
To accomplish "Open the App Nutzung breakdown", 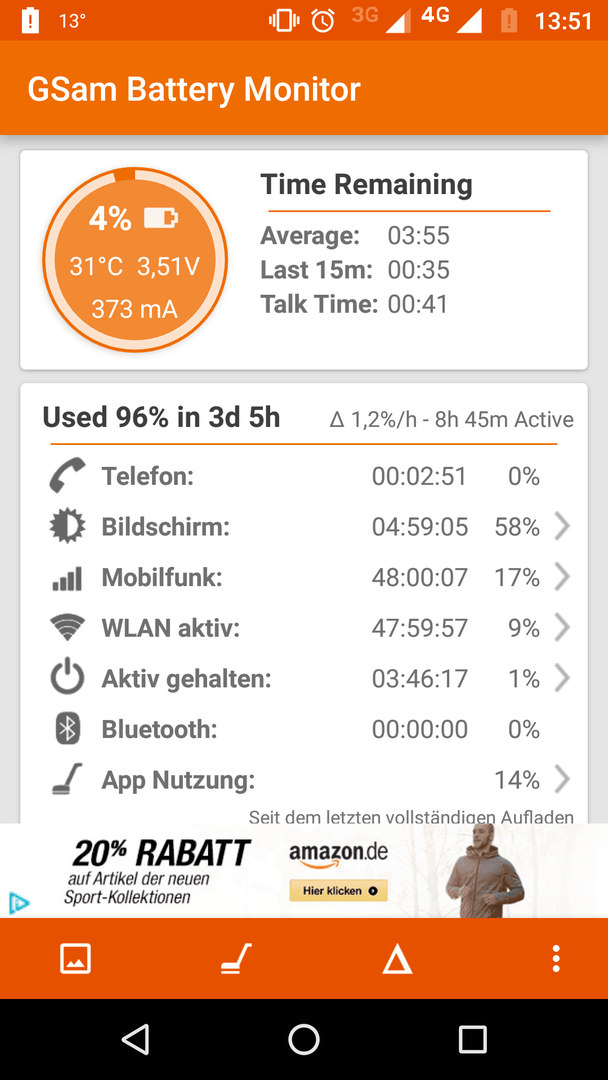I will coord(304,780).
